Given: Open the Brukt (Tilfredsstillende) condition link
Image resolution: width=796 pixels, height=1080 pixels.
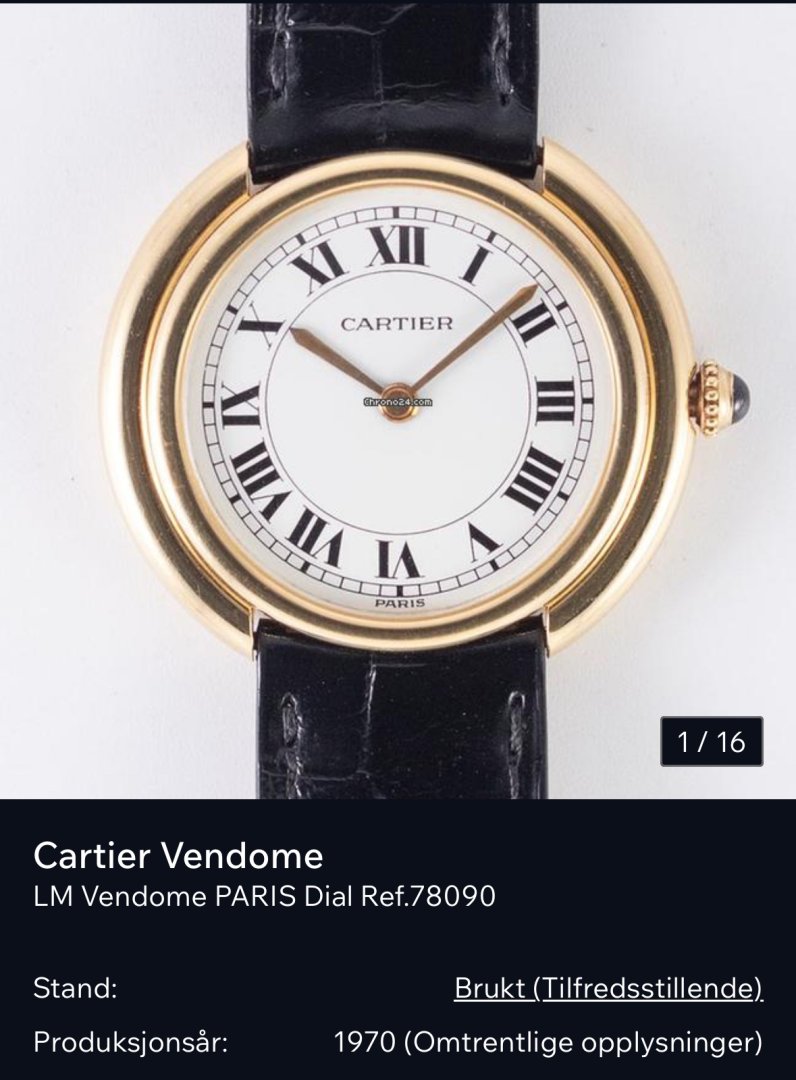Looking at the screenshot, I should point(608,989).
